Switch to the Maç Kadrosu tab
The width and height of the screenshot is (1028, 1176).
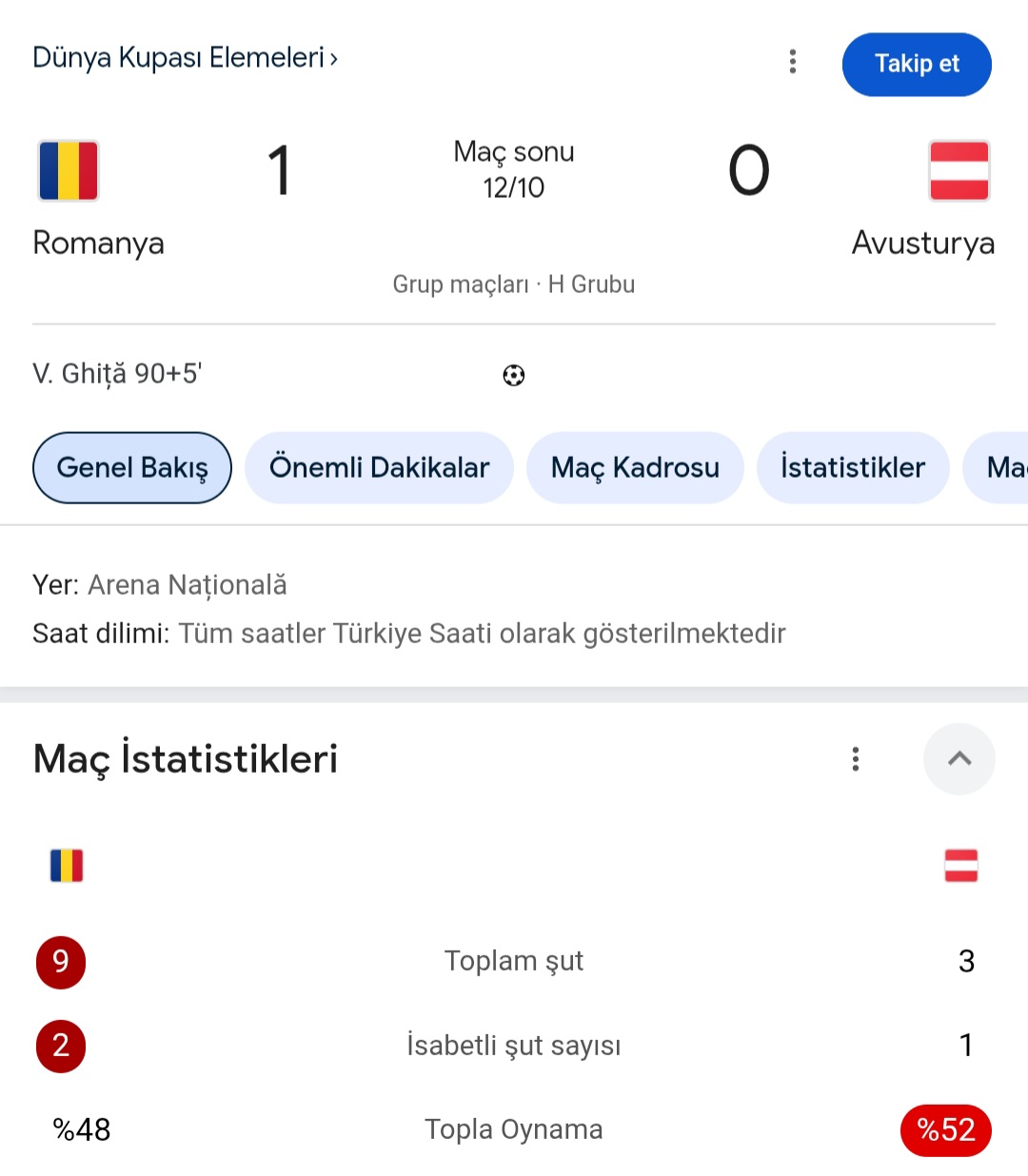tap(635, 467)
